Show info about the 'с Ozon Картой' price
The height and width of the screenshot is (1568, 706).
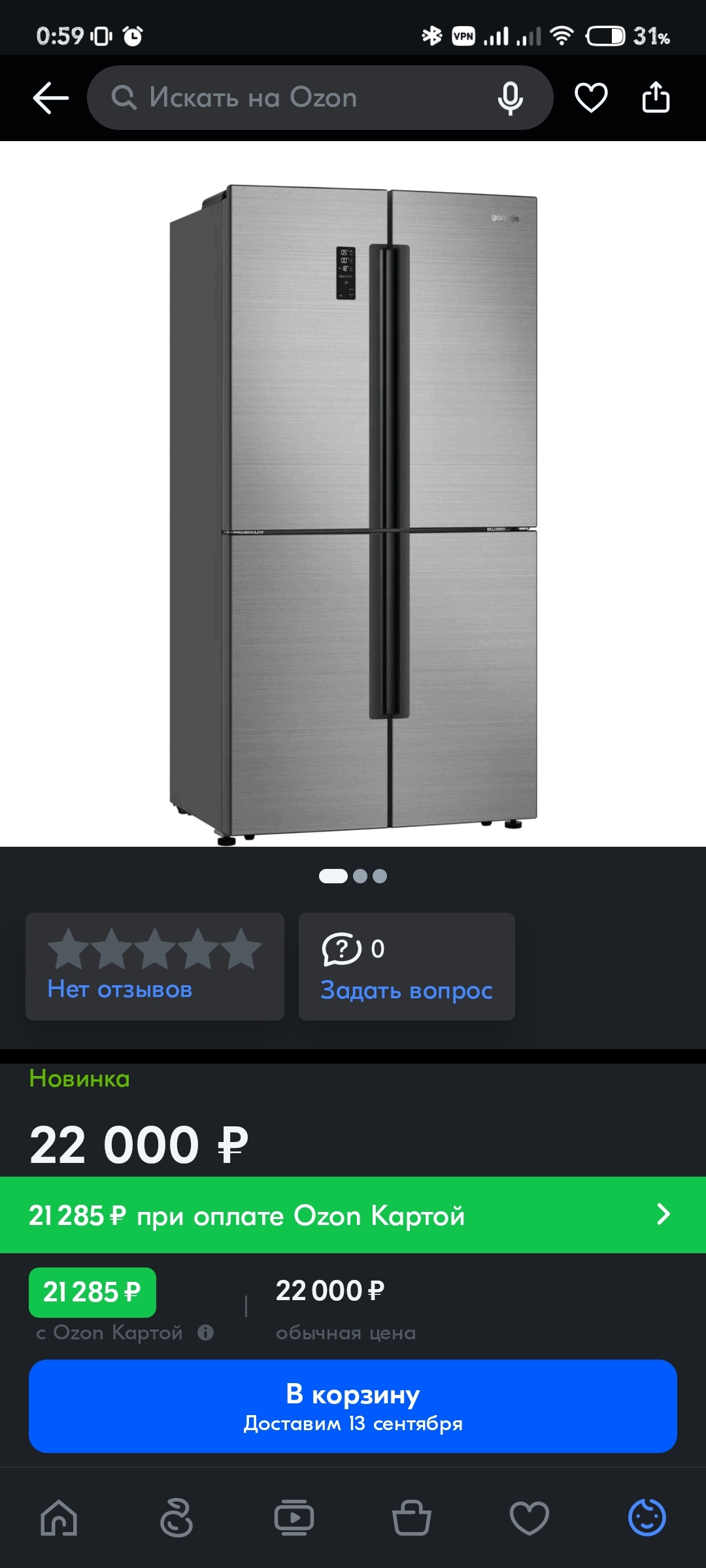point(206,1333)
